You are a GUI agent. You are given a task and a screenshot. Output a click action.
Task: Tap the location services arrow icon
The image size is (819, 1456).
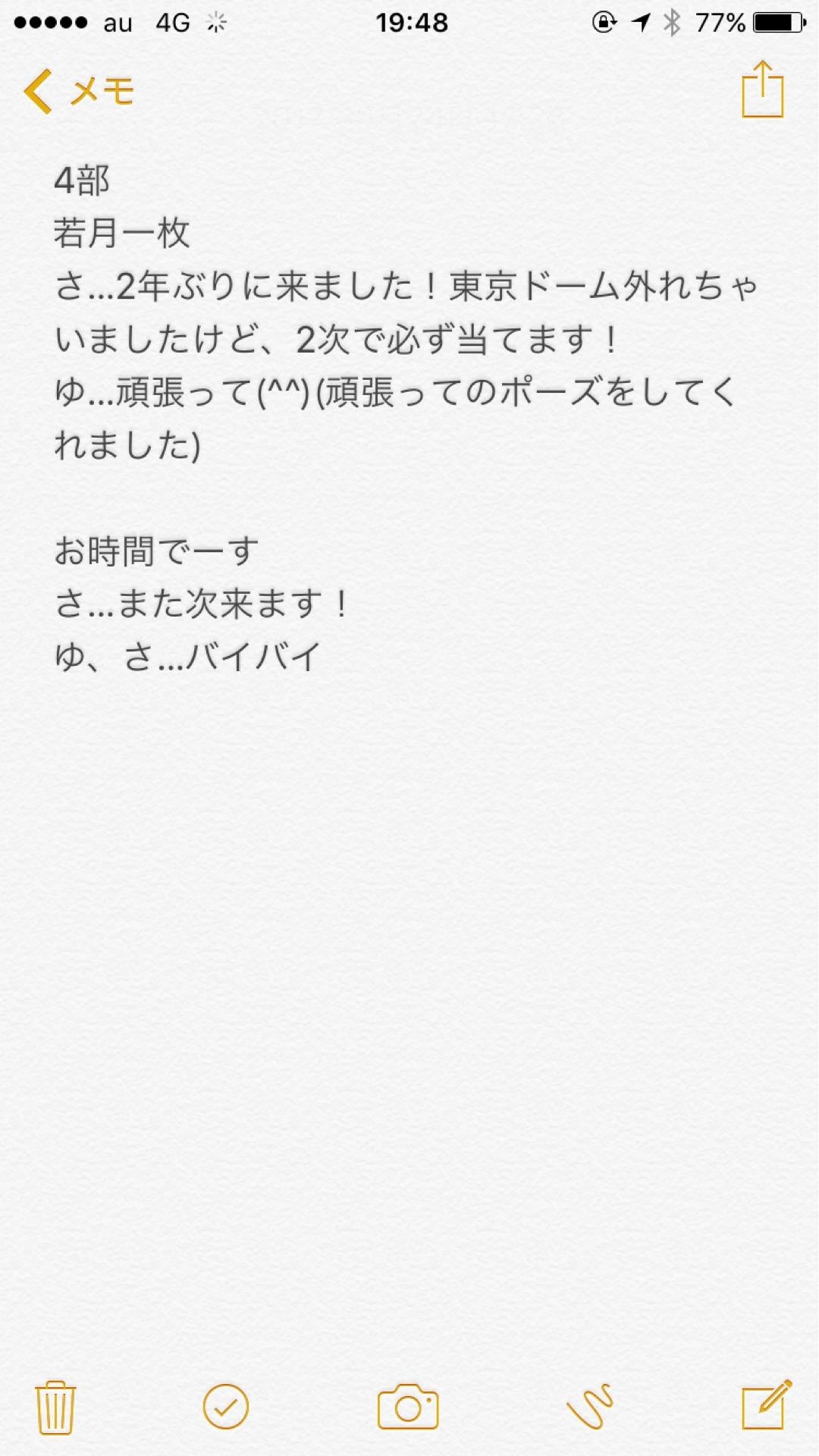click(638, 23)
